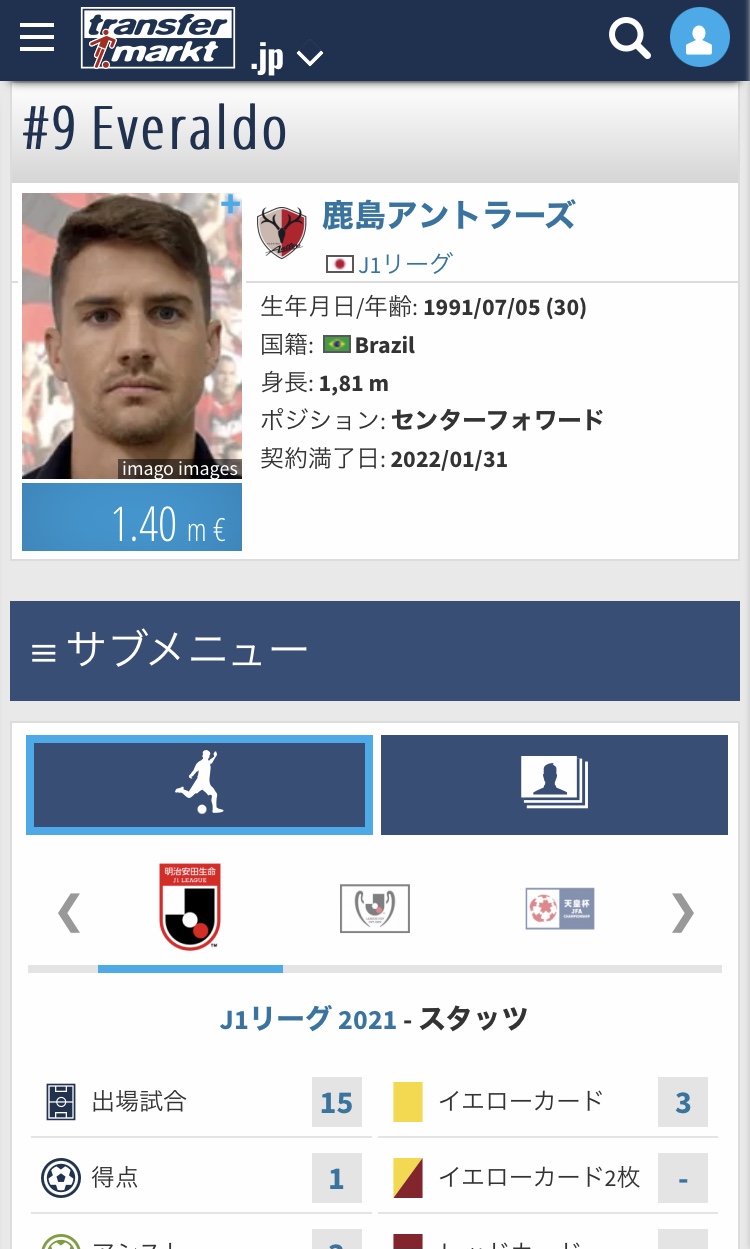This screenshot has width=750, height=1249.
Task: Open the 鹿島アントラーズ club link
Action: [448, 215]
